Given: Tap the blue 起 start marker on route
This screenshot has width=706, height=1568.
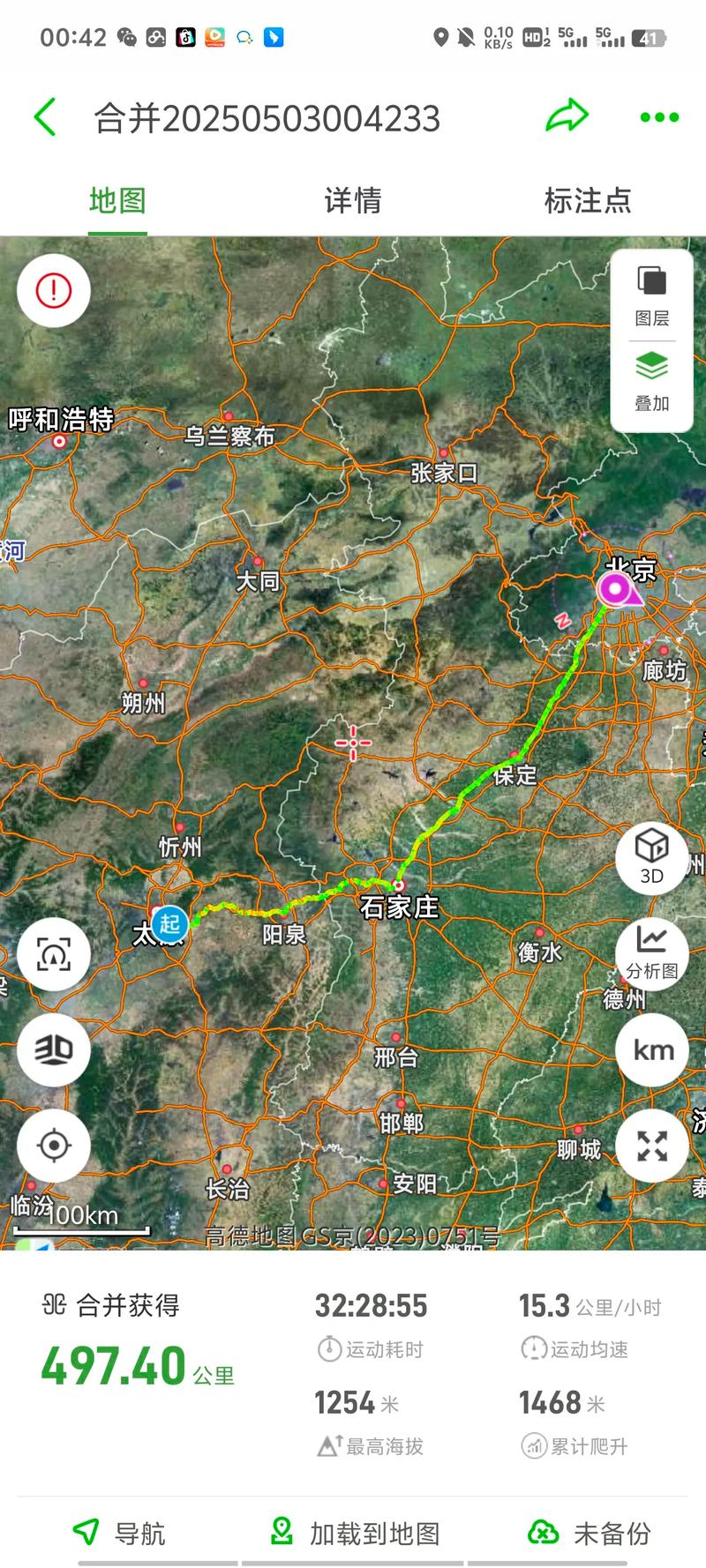Looking at the screenshot, I should tap(169, 924).
